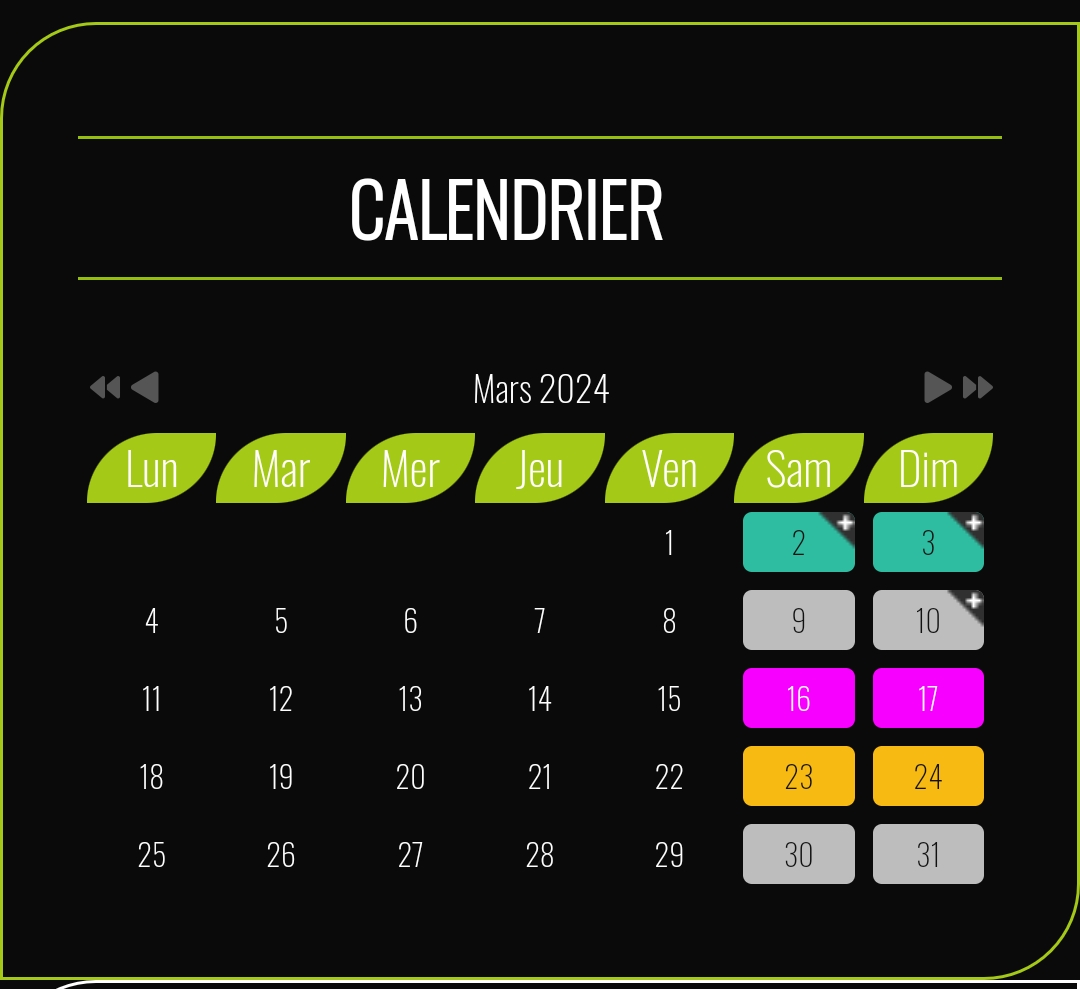Jump forward one year with the double right arrow
Screen dimensions: 1080x989
(978, 387)
